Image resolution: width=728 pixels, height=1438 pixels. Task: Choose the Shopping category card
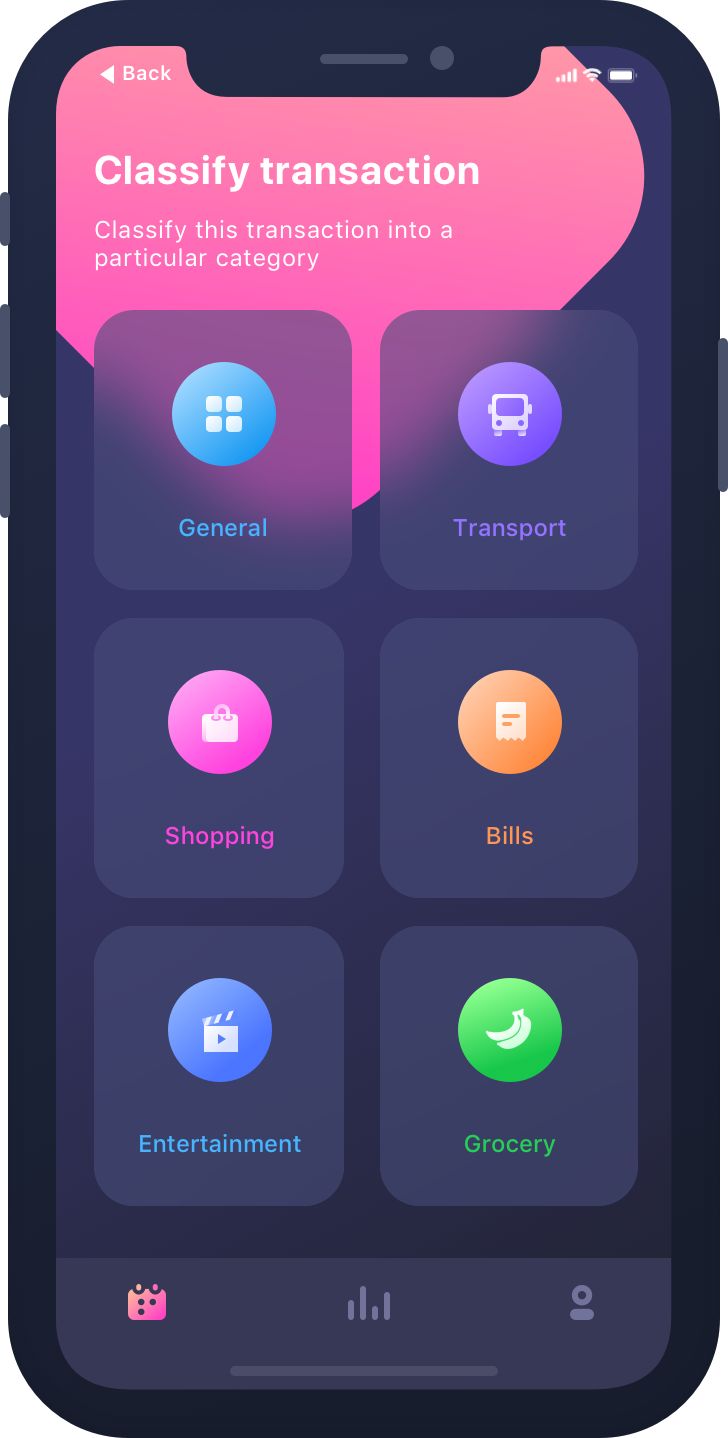(x=219, y=757)
